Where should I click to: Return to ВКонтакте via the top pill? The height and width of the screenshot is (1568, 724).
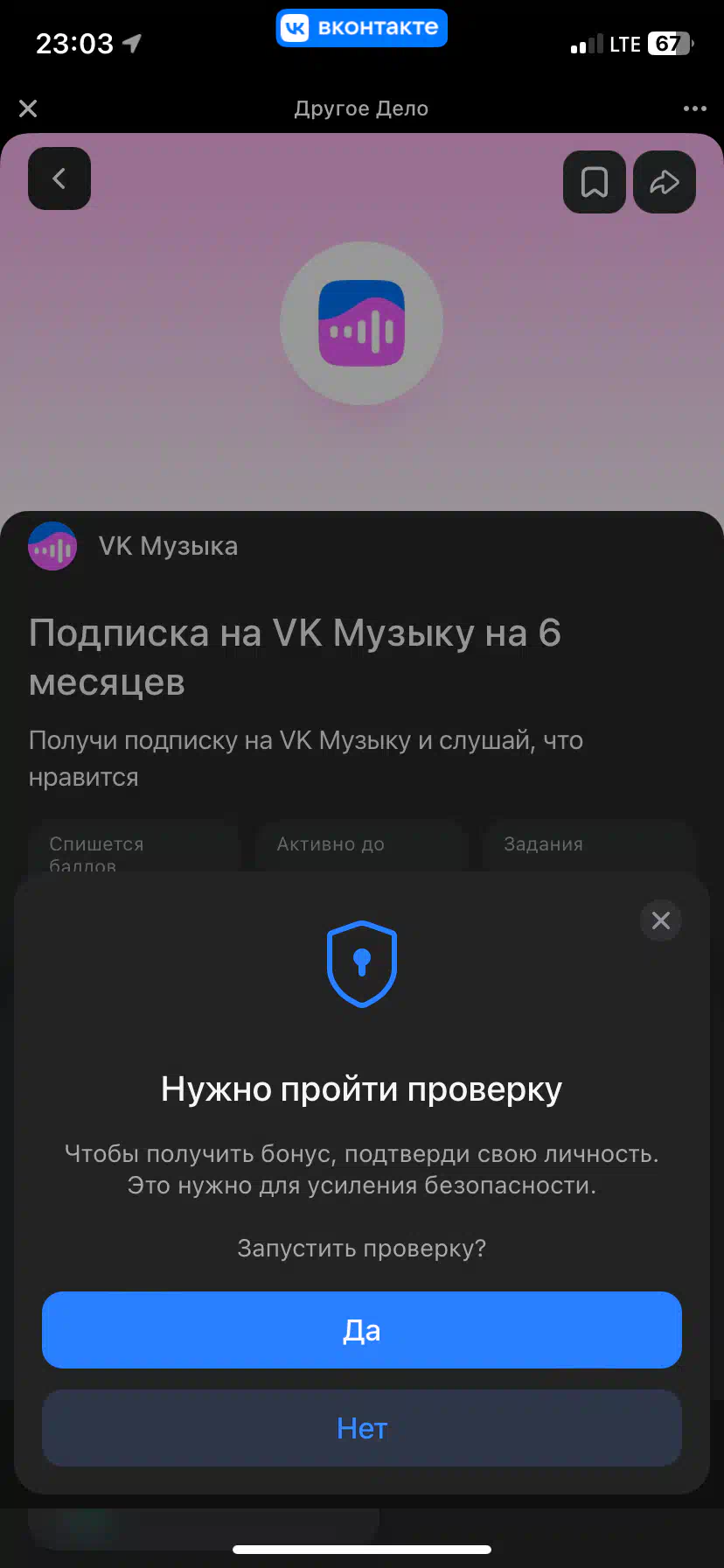(362, 28)
